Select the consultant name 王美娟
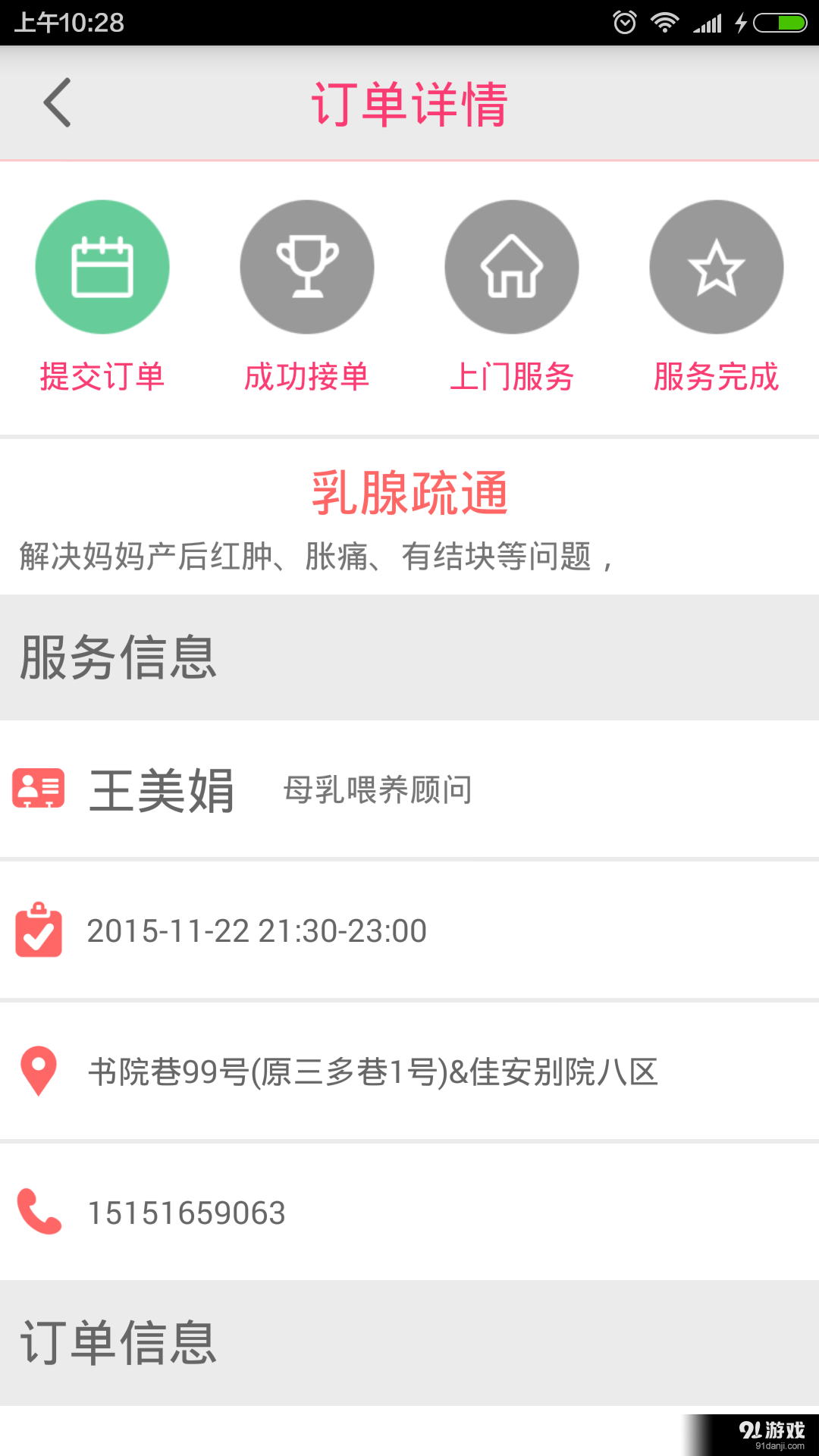This screenshot has width=819, height=1456. pyautogui.click(x=162, y=789)
